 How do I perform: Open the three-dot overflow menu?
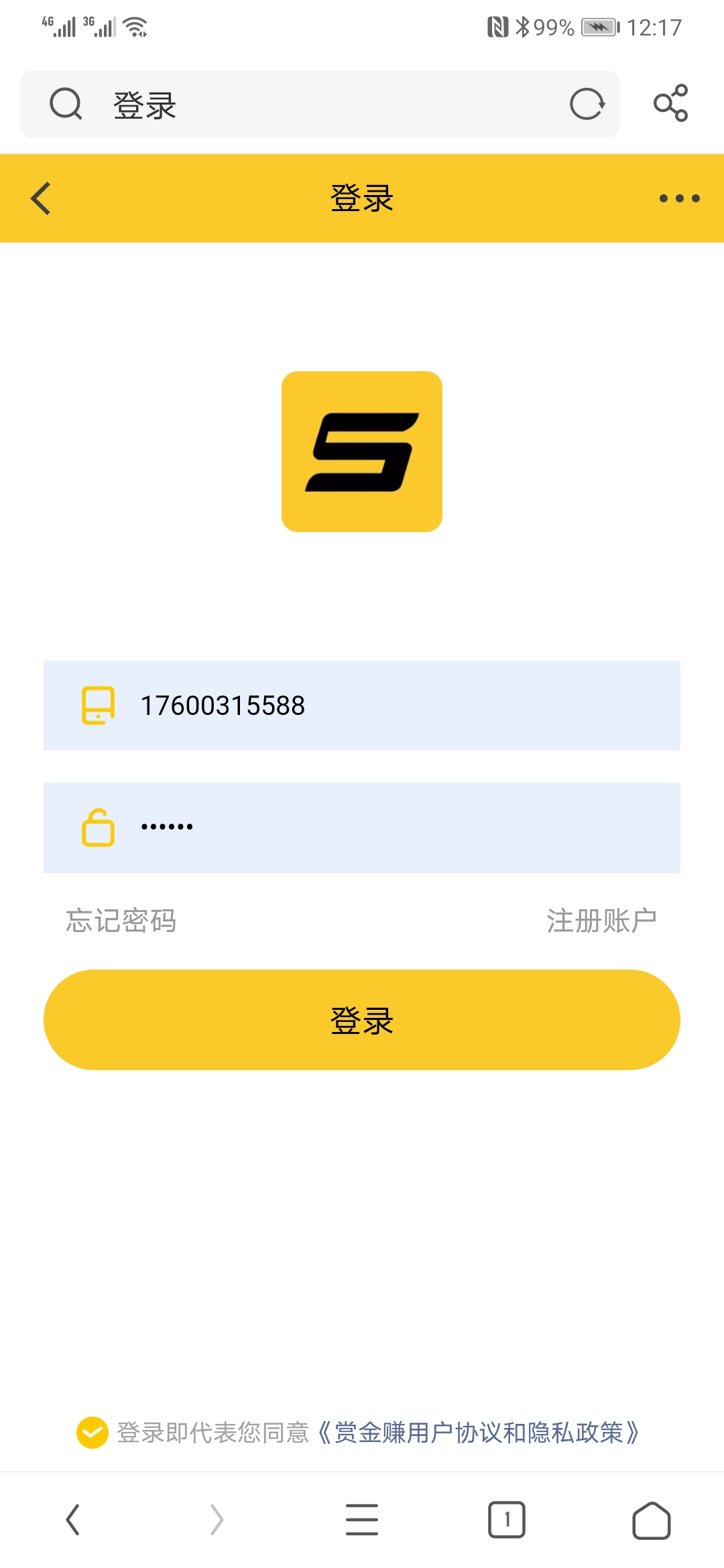point(679,198)
